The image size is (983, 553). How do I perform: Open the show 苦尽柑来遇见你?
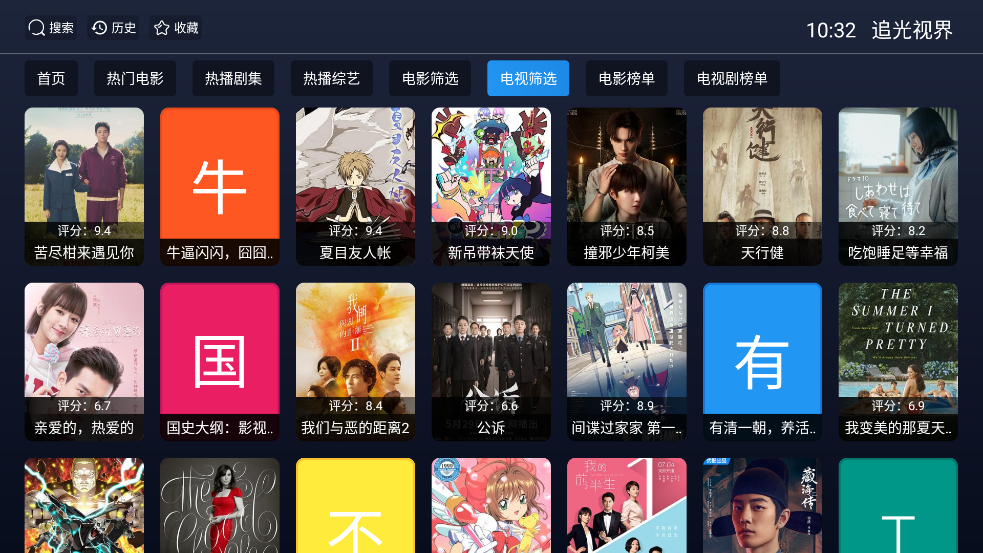click(84, 186)
